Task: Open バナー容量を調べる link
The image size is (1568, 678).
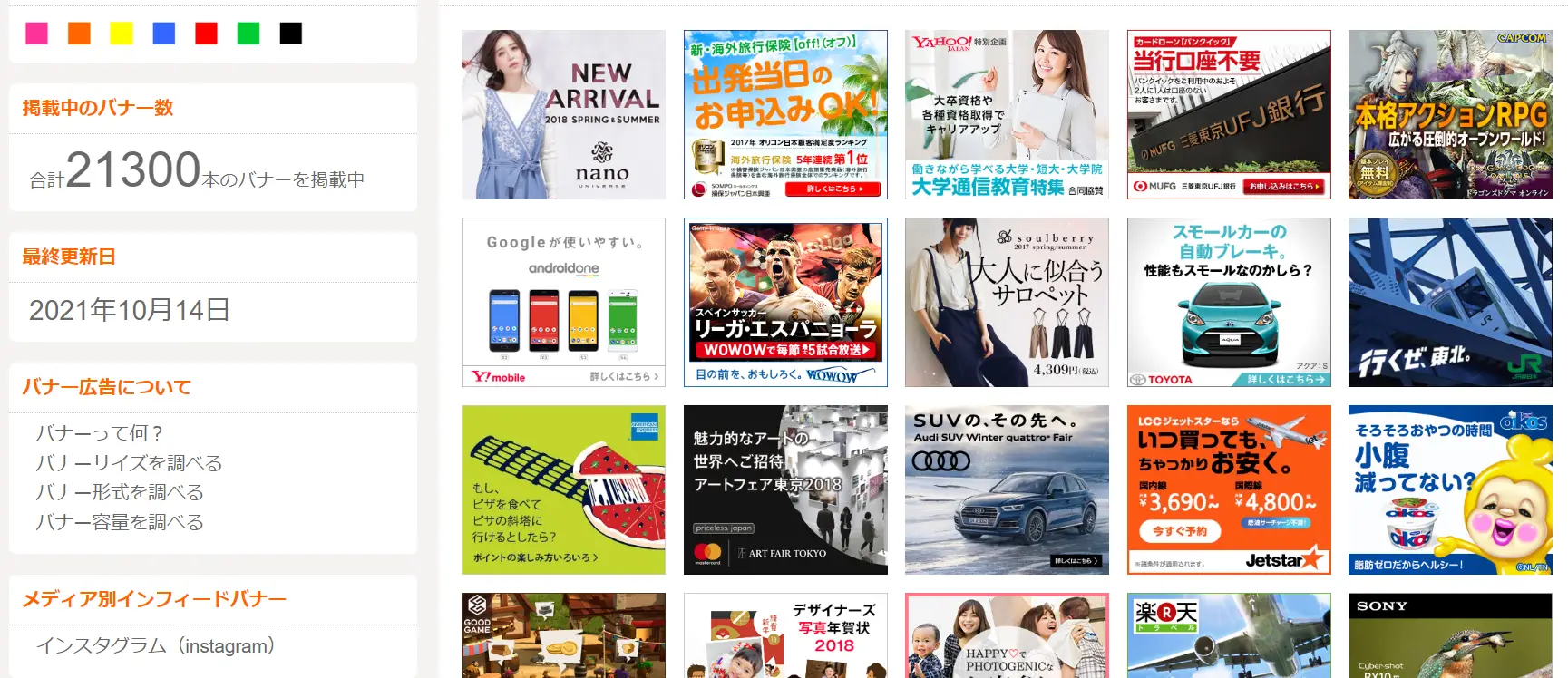Action: tap(120, 522)
